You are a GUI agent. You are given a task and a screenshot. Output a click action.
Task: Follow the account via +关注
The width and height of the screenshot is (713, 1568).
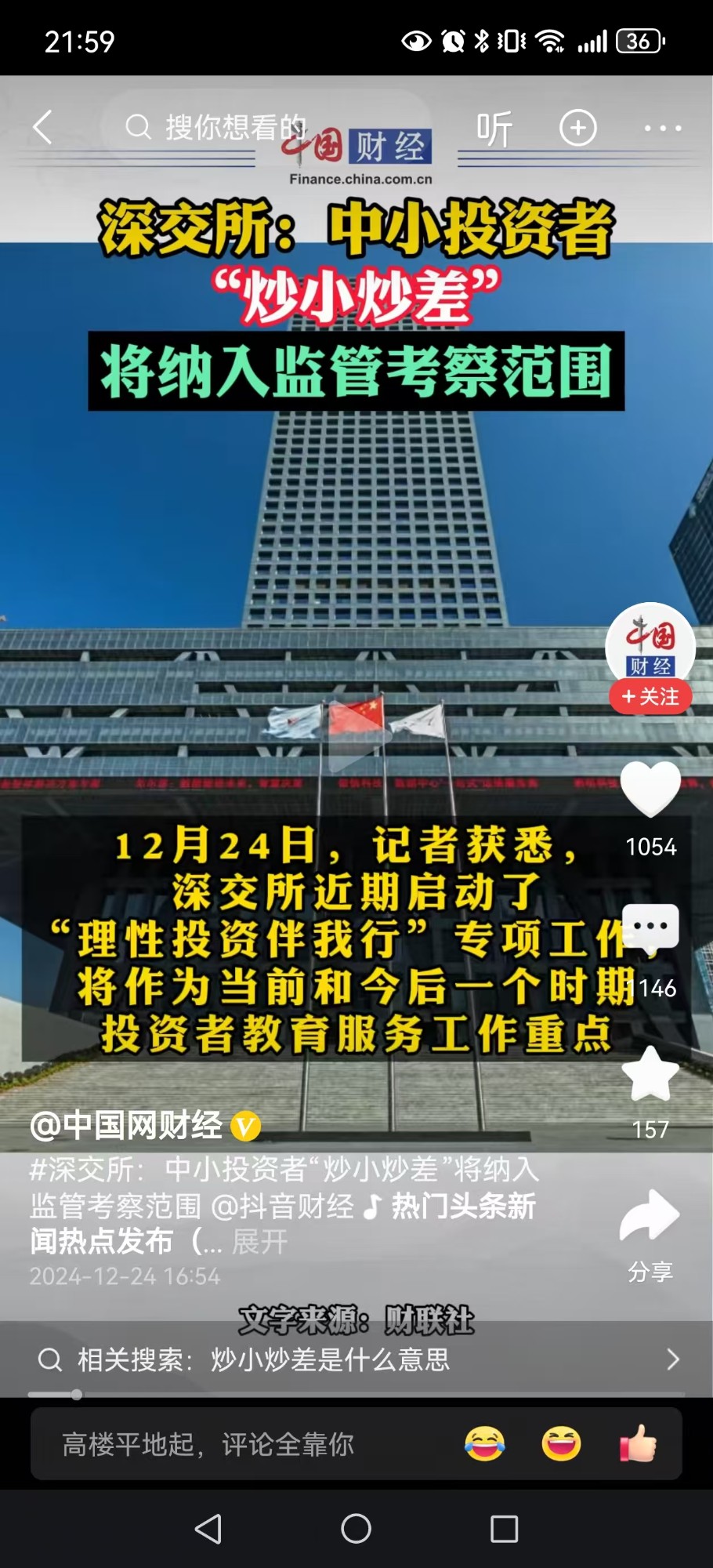pyautogui.click(x=650, y=696)
